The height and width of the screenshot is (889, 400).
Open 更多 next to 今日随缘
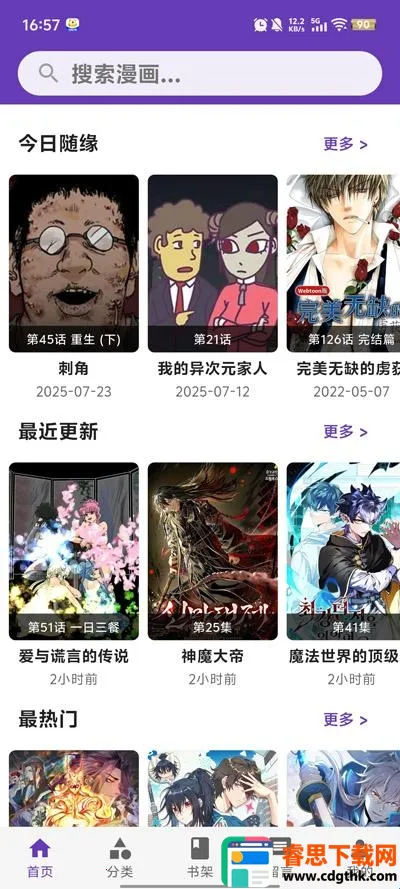(x=345, y=144)
